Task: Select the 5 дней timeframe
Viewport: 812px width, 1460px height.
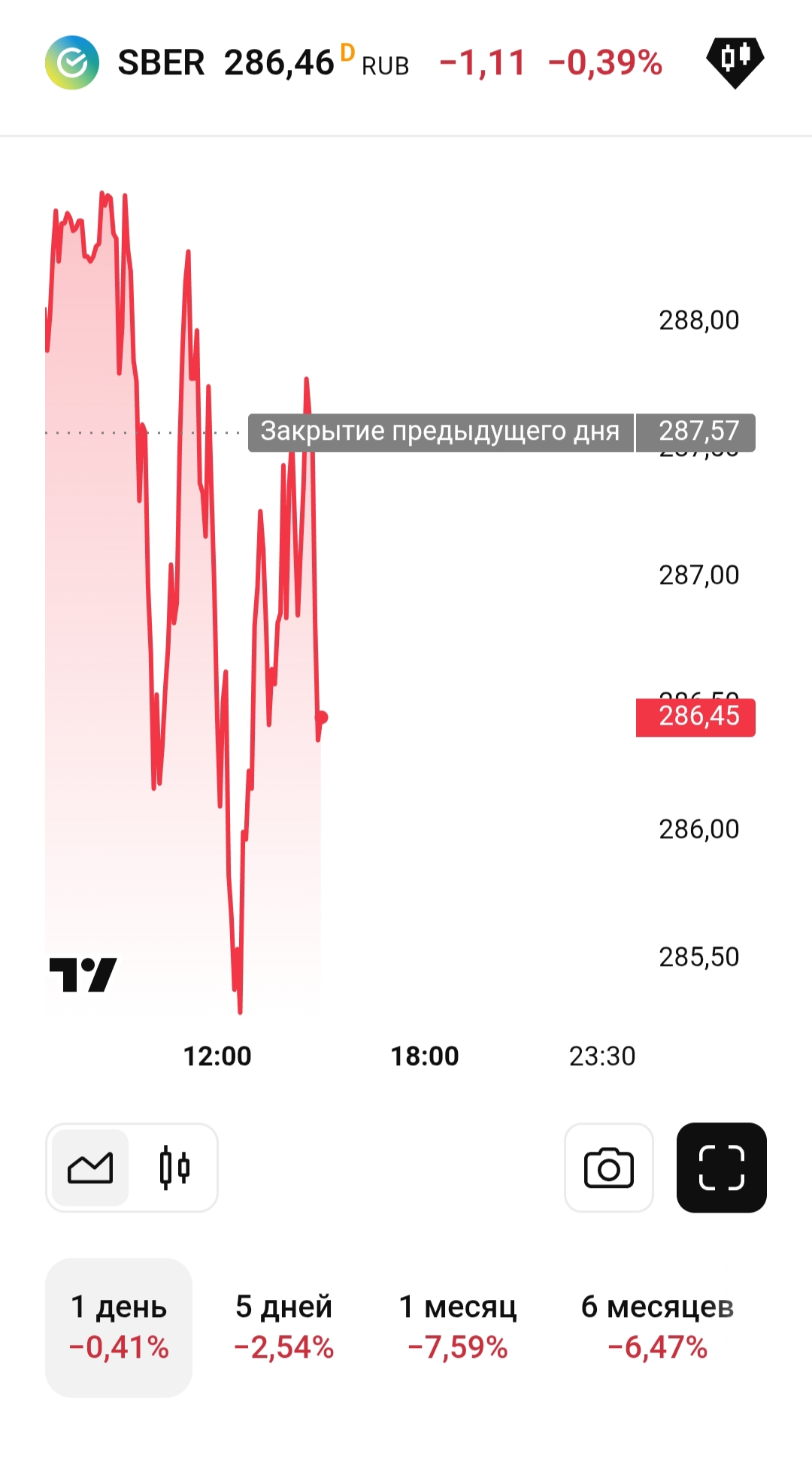Action: click(283, 1327)
